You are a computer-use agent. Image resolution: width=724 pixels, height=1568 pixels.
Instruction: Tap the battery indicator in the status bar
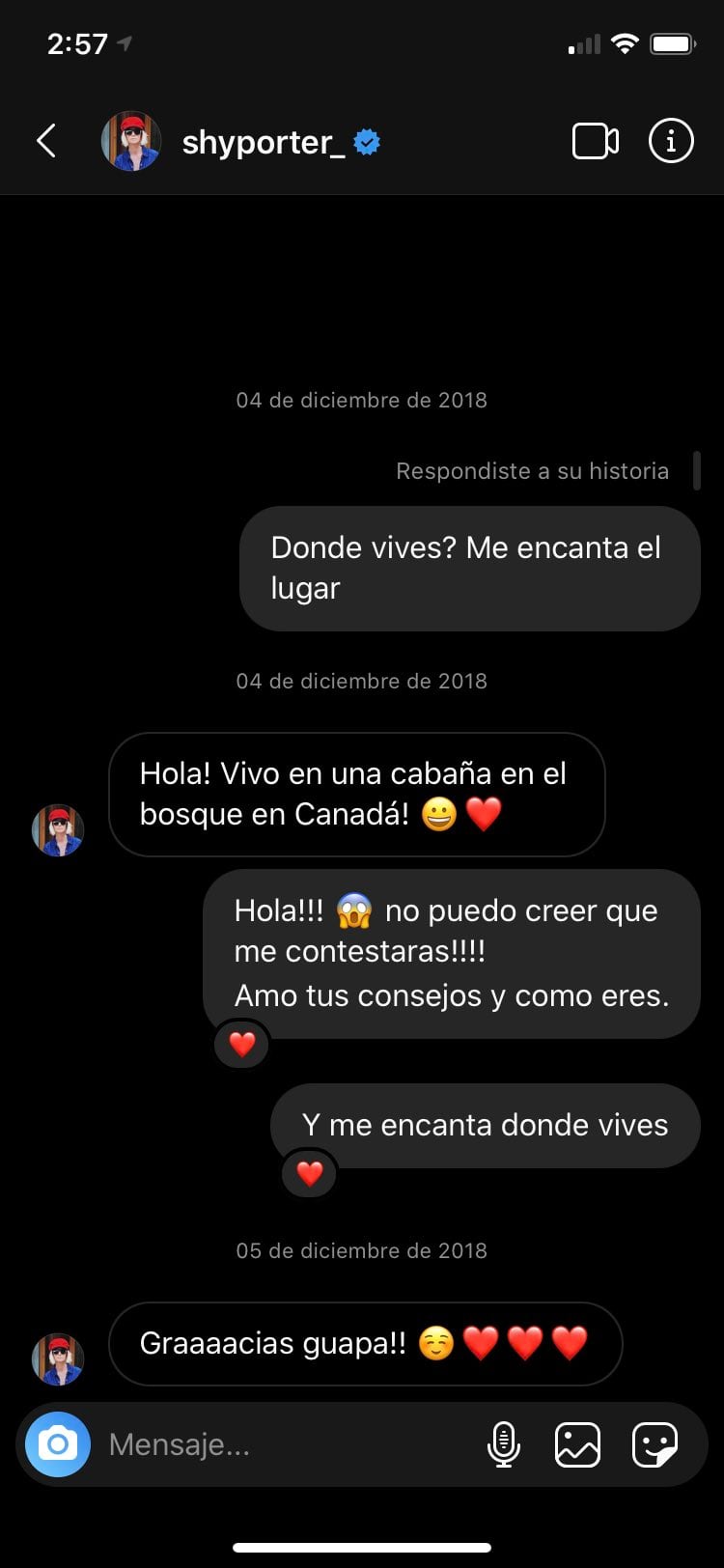pyautogui.click(x=671, y=42)
